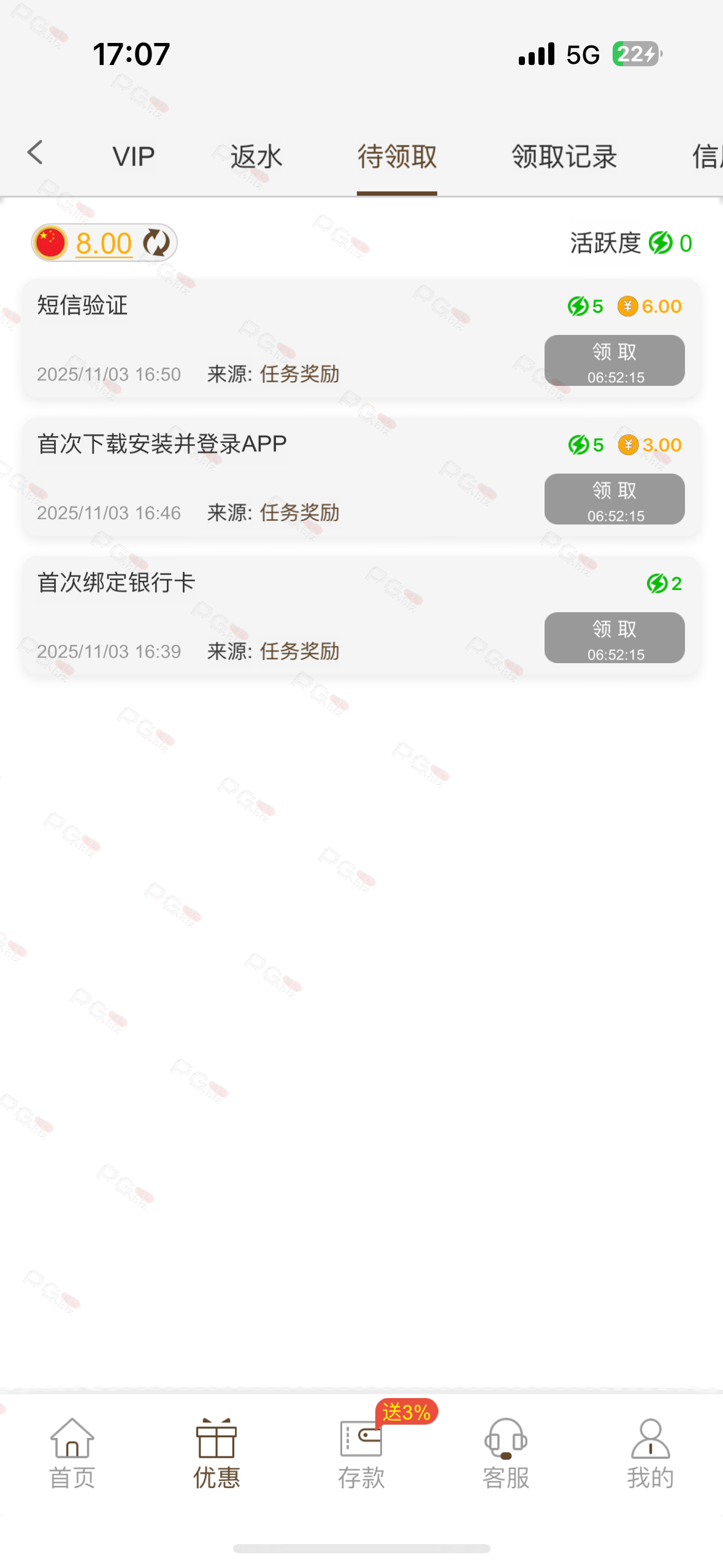
Task: Open the 存款 deposit tab
Action: click(361, 1454)
